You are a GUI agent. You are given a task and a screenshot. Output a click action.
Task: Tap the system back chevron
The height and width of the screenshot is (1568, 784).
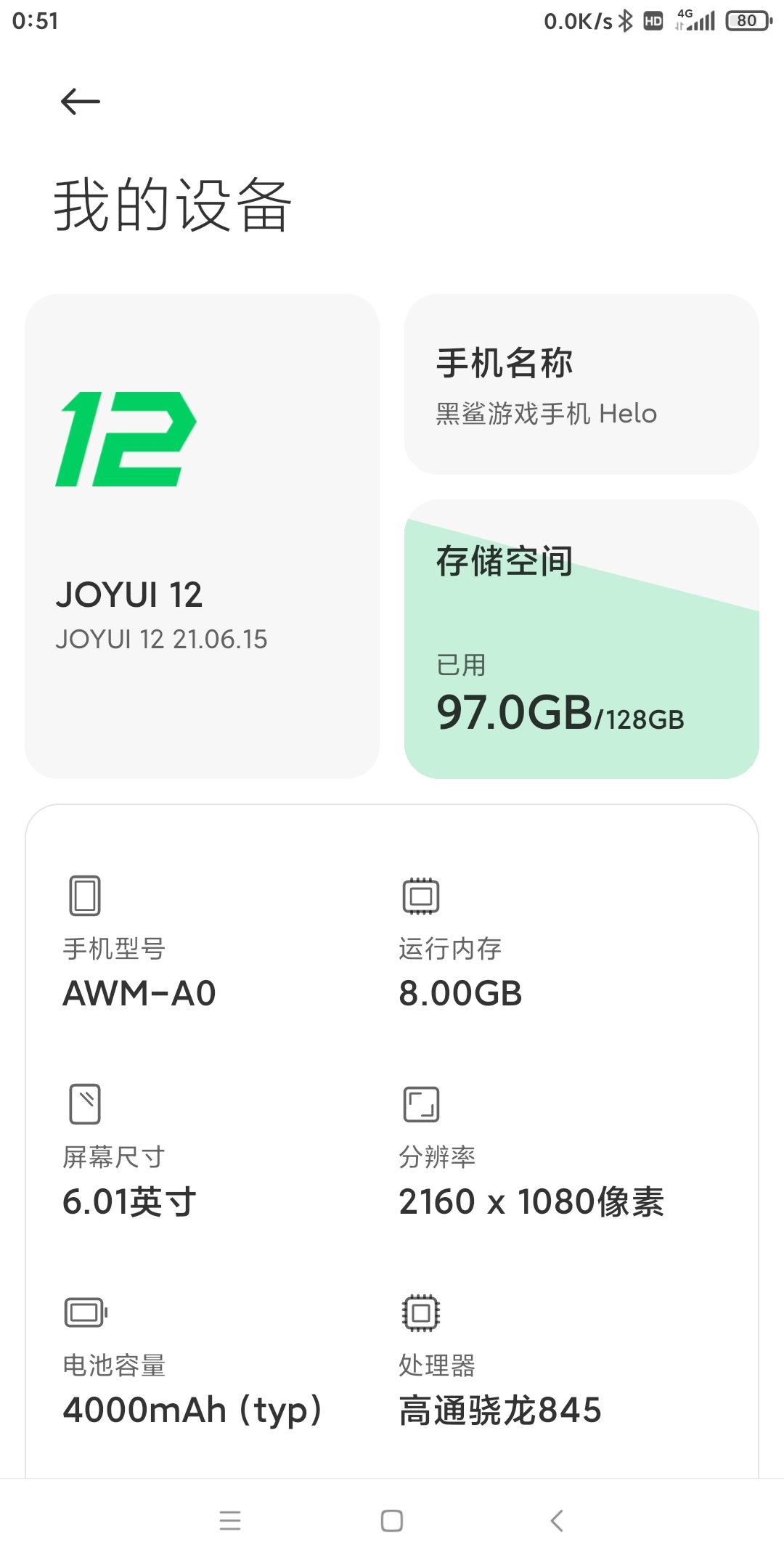pos(557,1520)
